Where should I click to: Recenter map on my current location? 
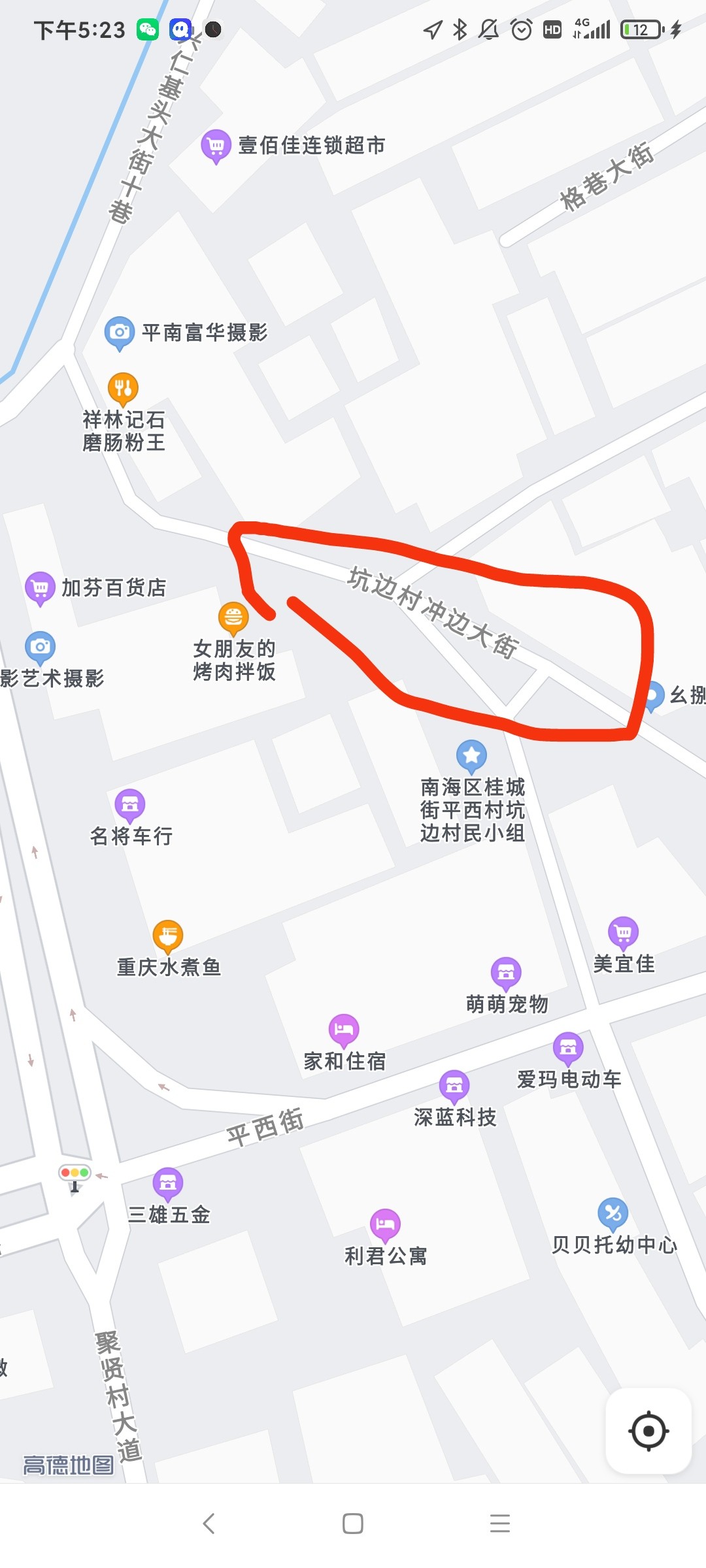[648, 1431]
